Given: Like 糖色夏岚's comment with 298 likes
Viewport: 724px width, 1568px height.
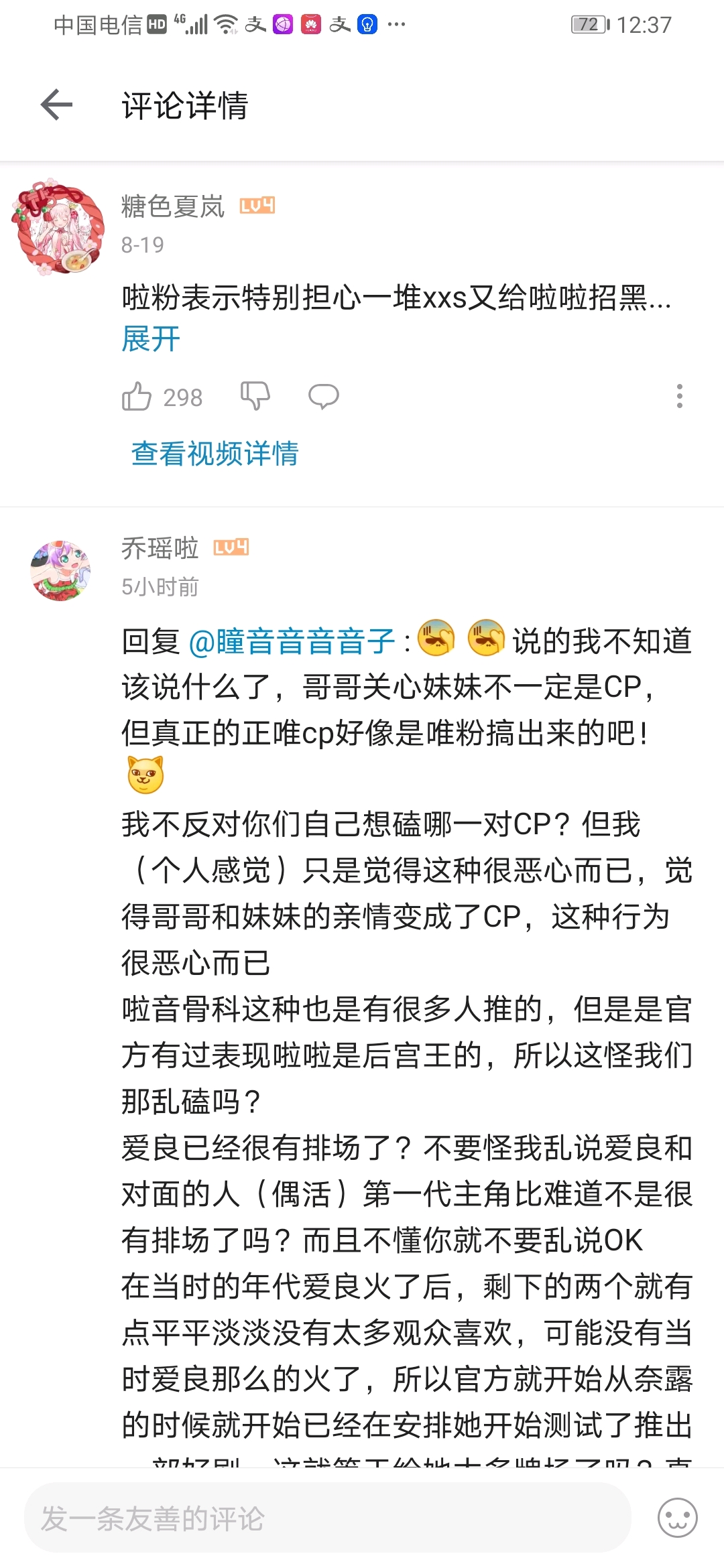Looking at the screenshot, I should (137, 396).
